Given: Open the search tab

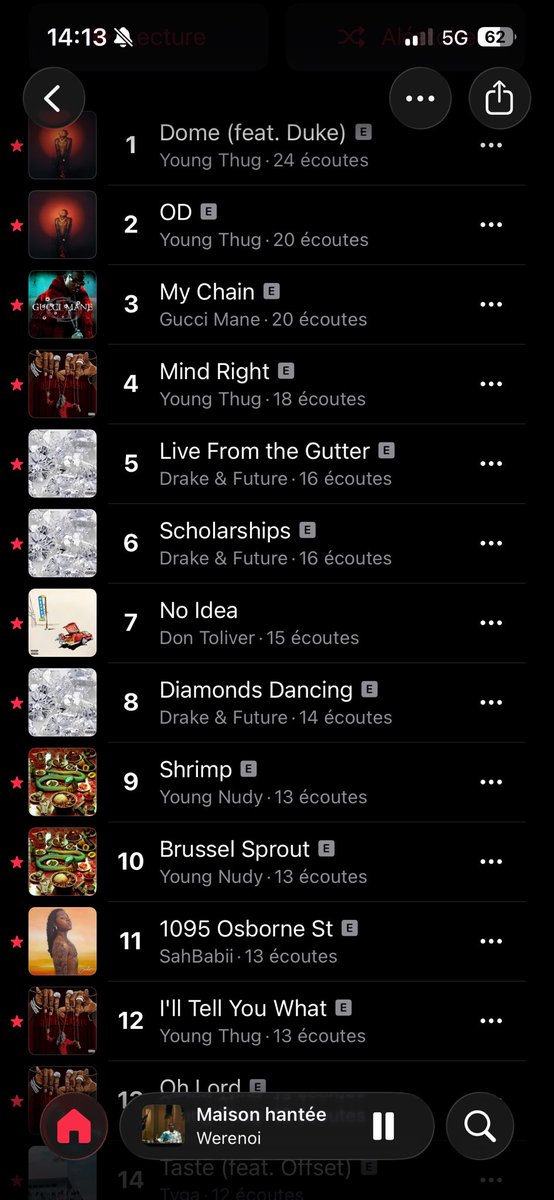Looking at the screenshot, I should (x=480, y=1126).
